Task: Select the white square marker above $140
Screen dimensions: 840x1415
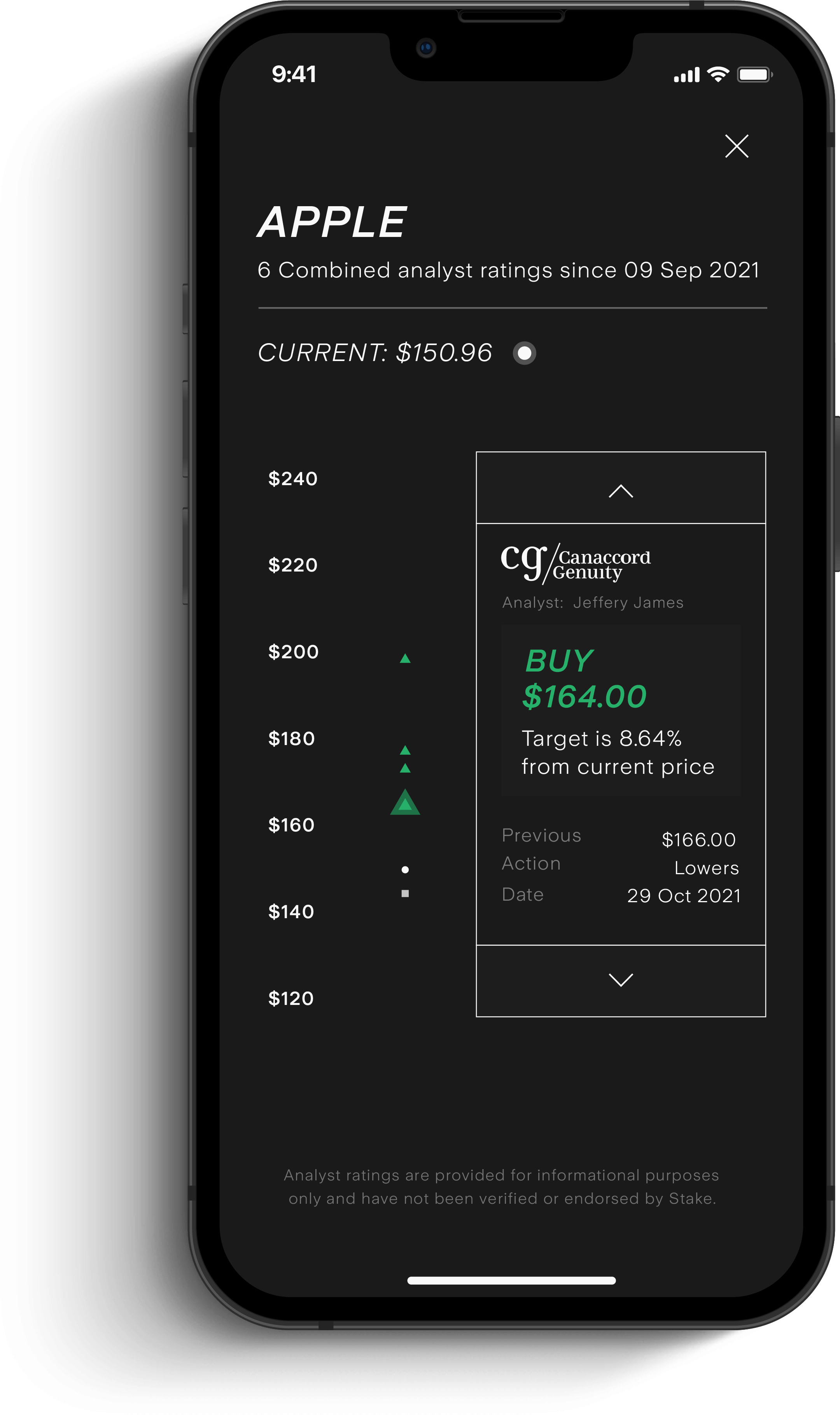Action: coord(405,894)
